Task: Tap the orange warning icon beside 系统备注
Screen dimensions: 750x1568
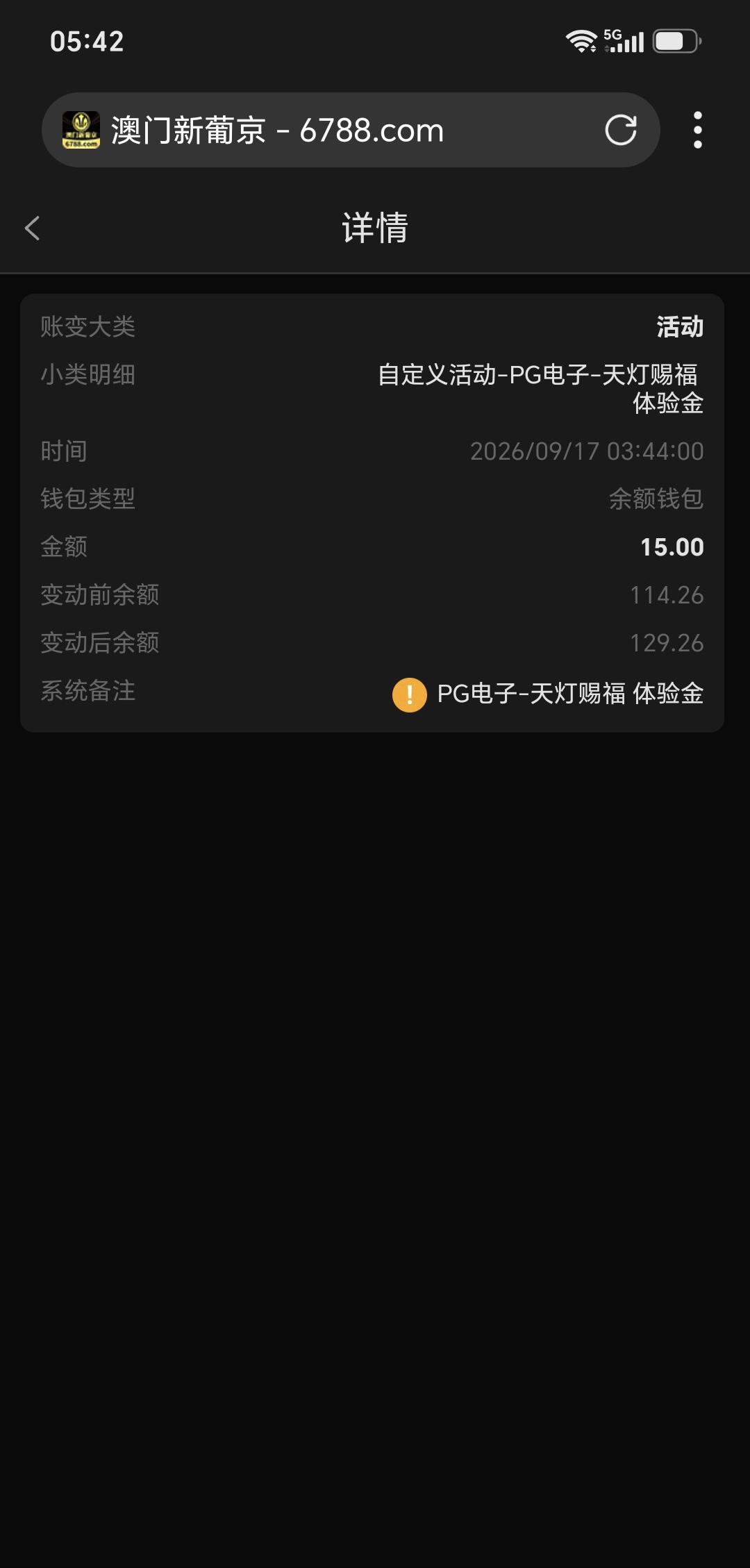Action: (410, 694)
